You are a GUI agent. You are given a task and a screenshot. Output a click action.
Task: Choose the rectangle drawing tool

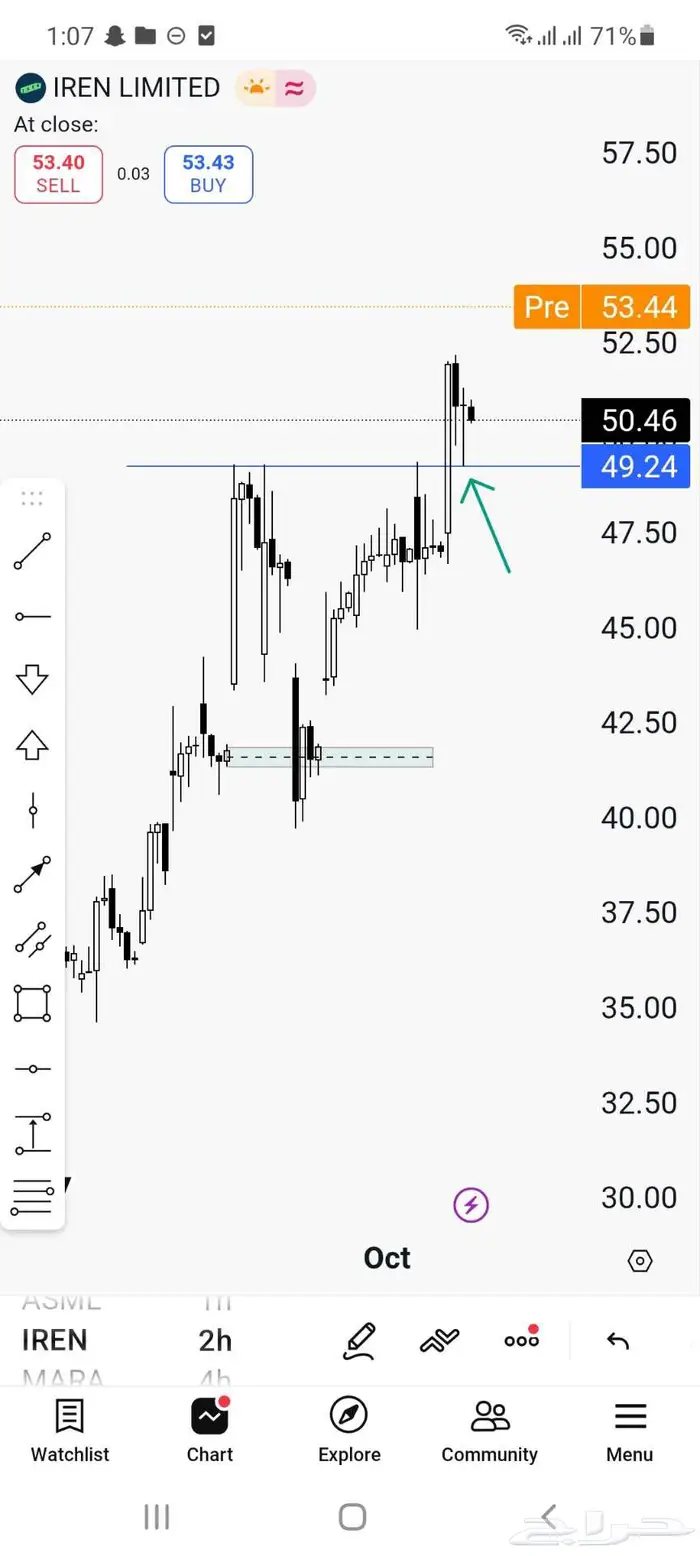[x=32, y=1003]
